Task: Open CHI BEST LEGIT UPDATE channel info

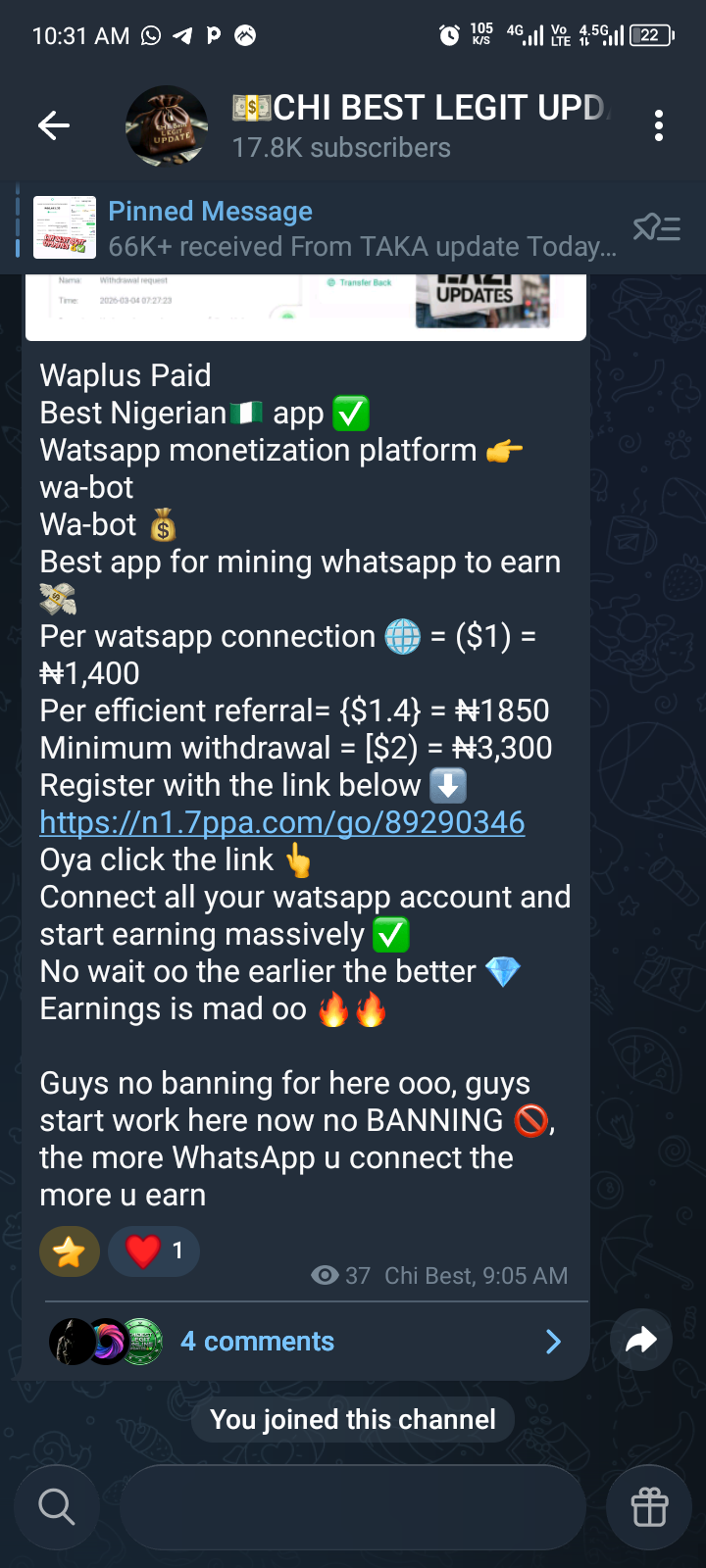Action: coord(412,125)
